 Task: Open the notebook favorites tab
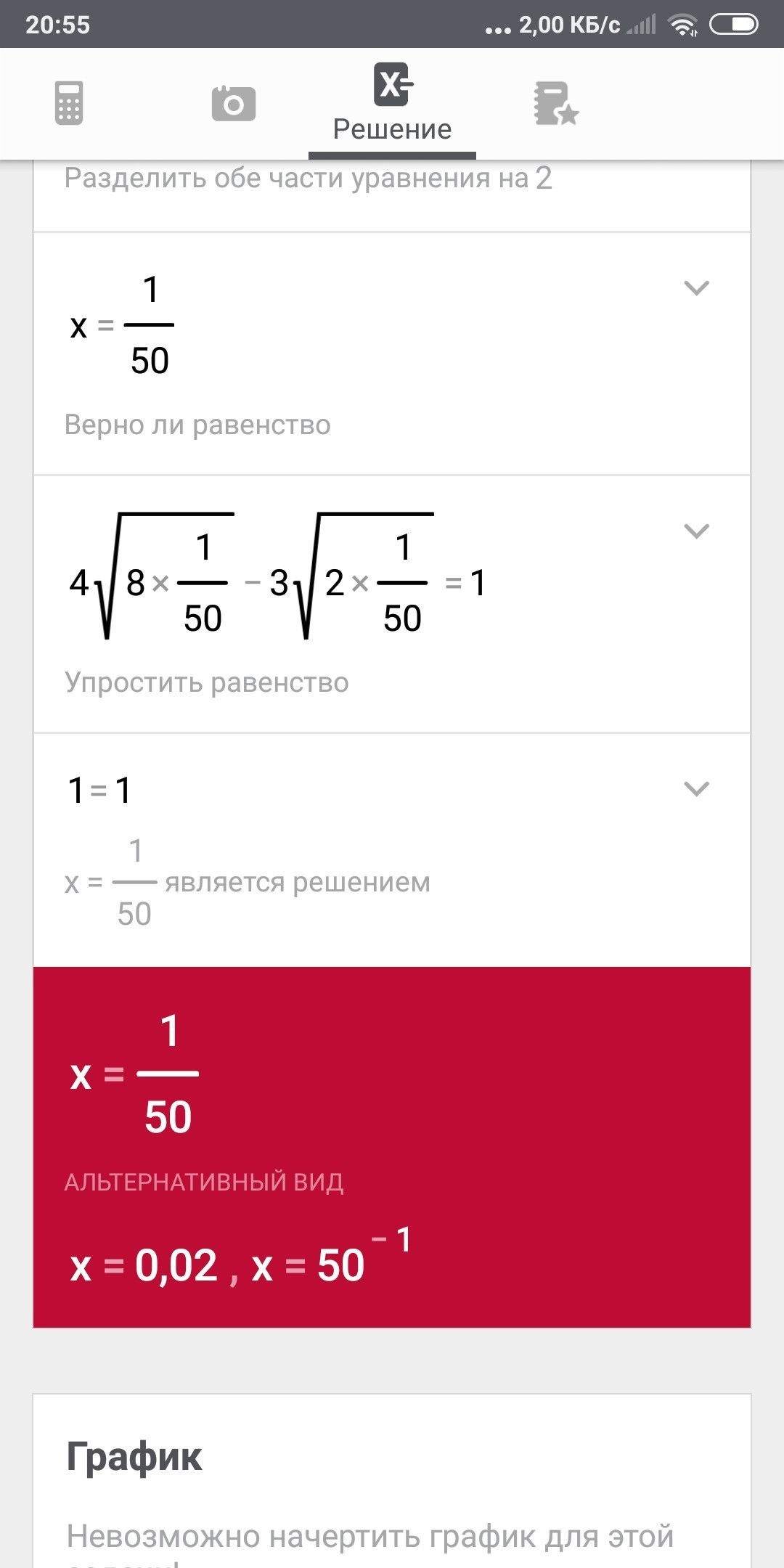point(555,104)
